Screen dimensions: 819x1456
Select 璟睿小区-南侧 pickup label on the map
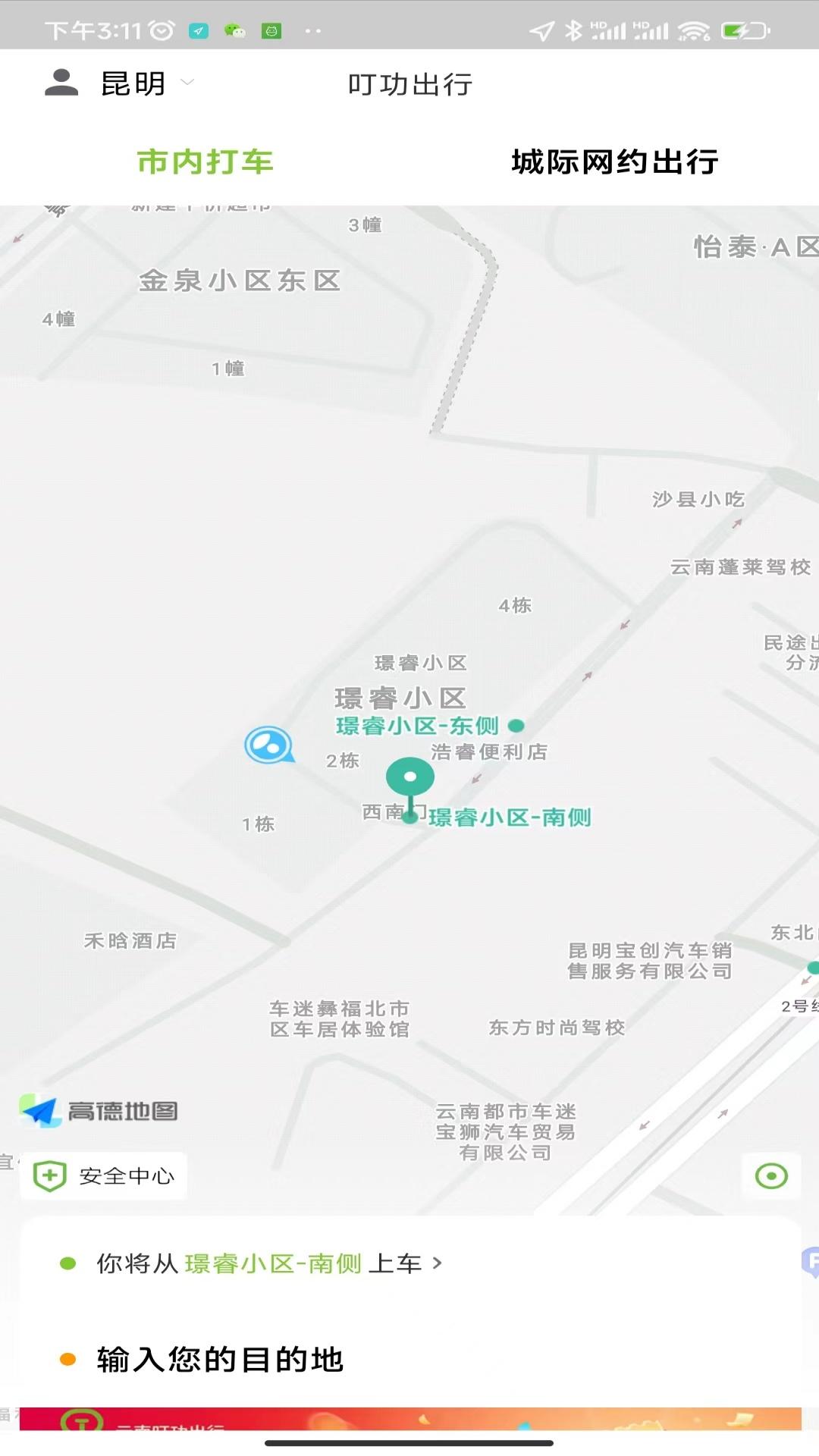tap(511, 819)
